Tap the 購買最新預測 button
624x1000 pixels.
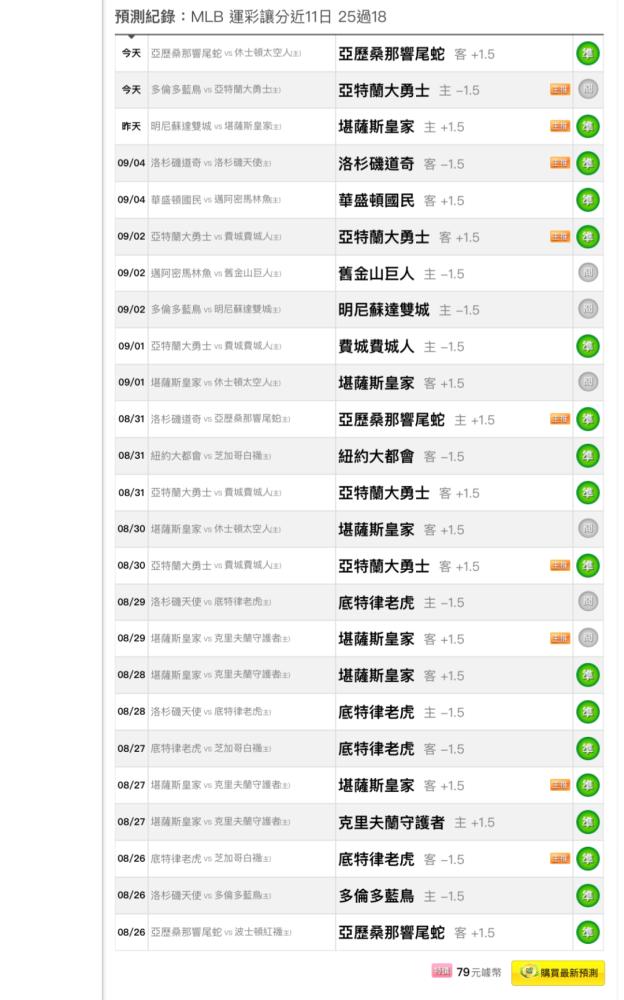(x=558, y=973)
